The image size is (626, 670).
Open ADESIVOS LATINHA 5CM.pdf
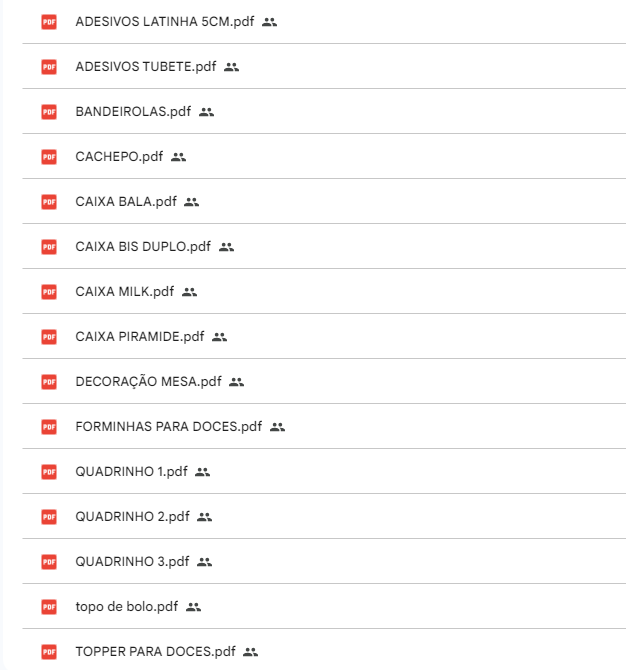pos(165,22)
